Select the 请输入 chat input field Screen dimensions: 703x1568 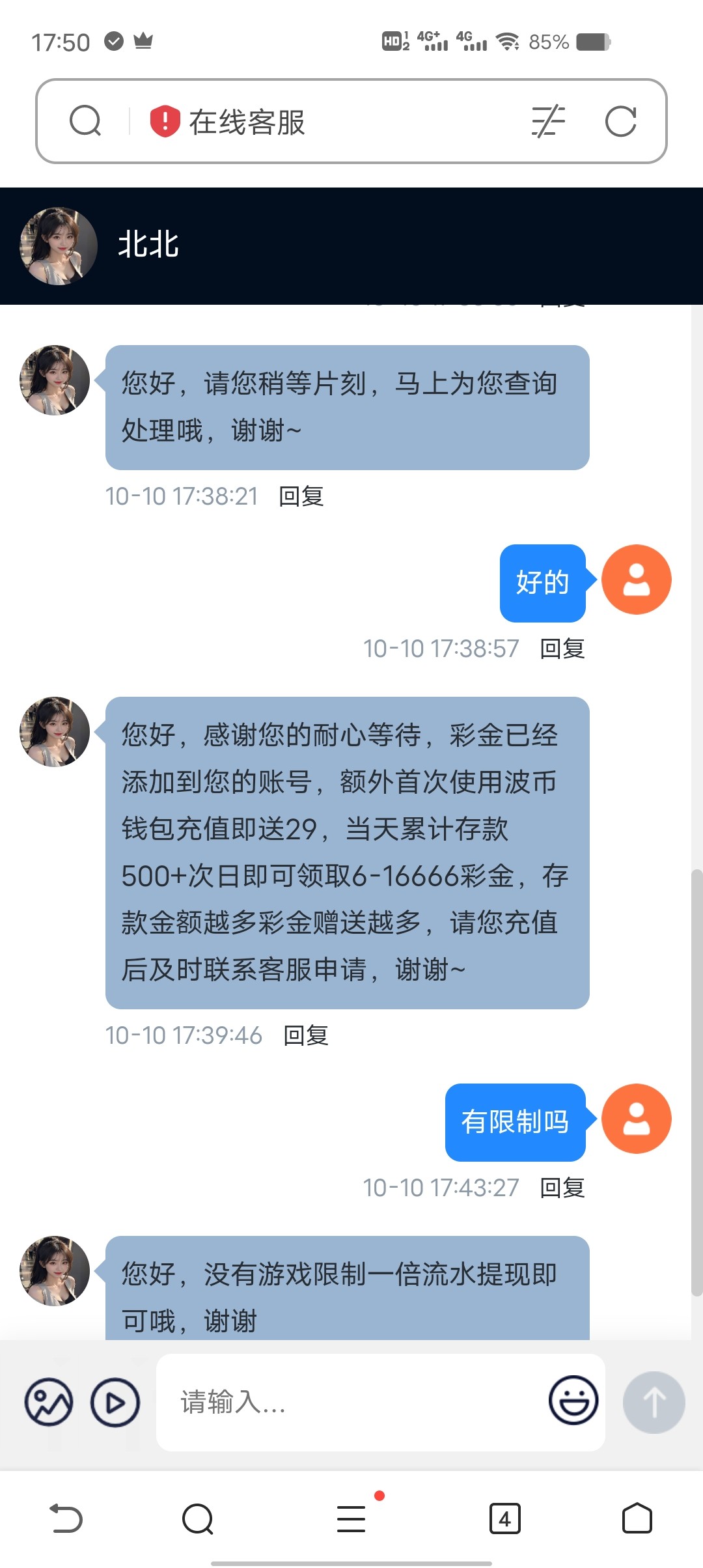point(365,1403)
